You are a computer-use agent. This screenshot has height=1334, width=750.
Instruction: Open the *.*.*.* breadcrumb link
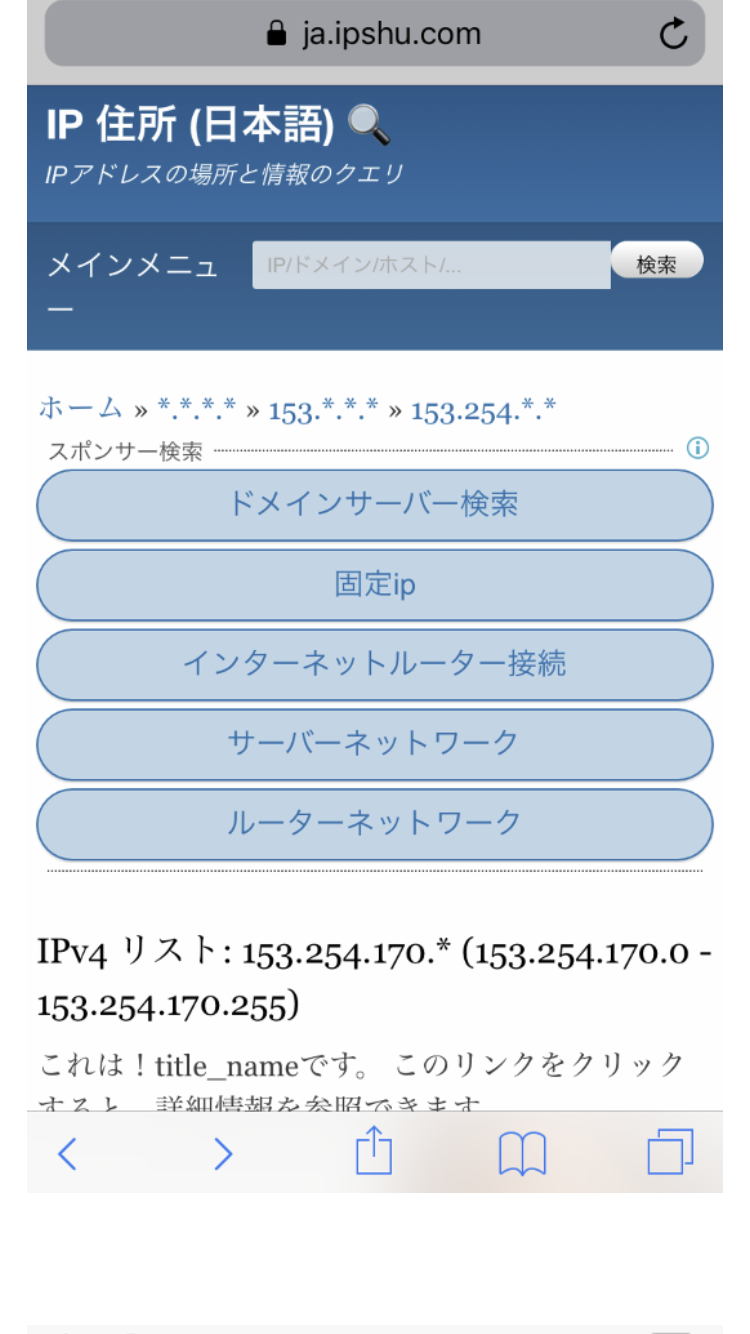197,409
